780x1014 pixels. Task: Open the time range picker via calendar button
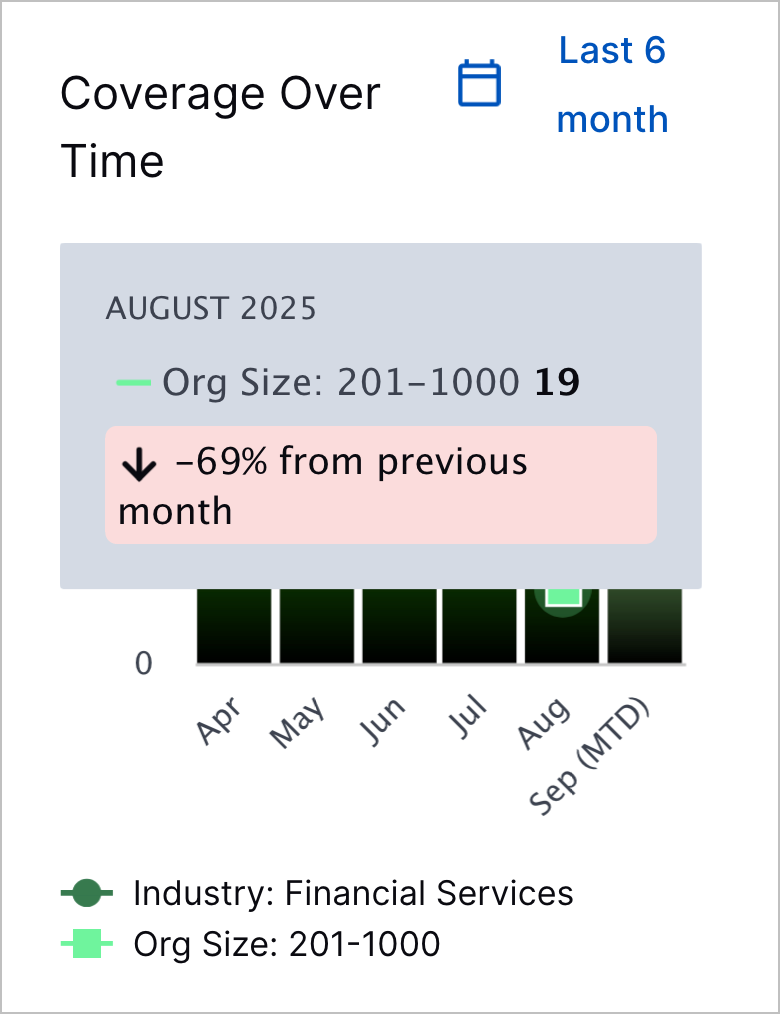pyautogui.click(x=479, y=84)
